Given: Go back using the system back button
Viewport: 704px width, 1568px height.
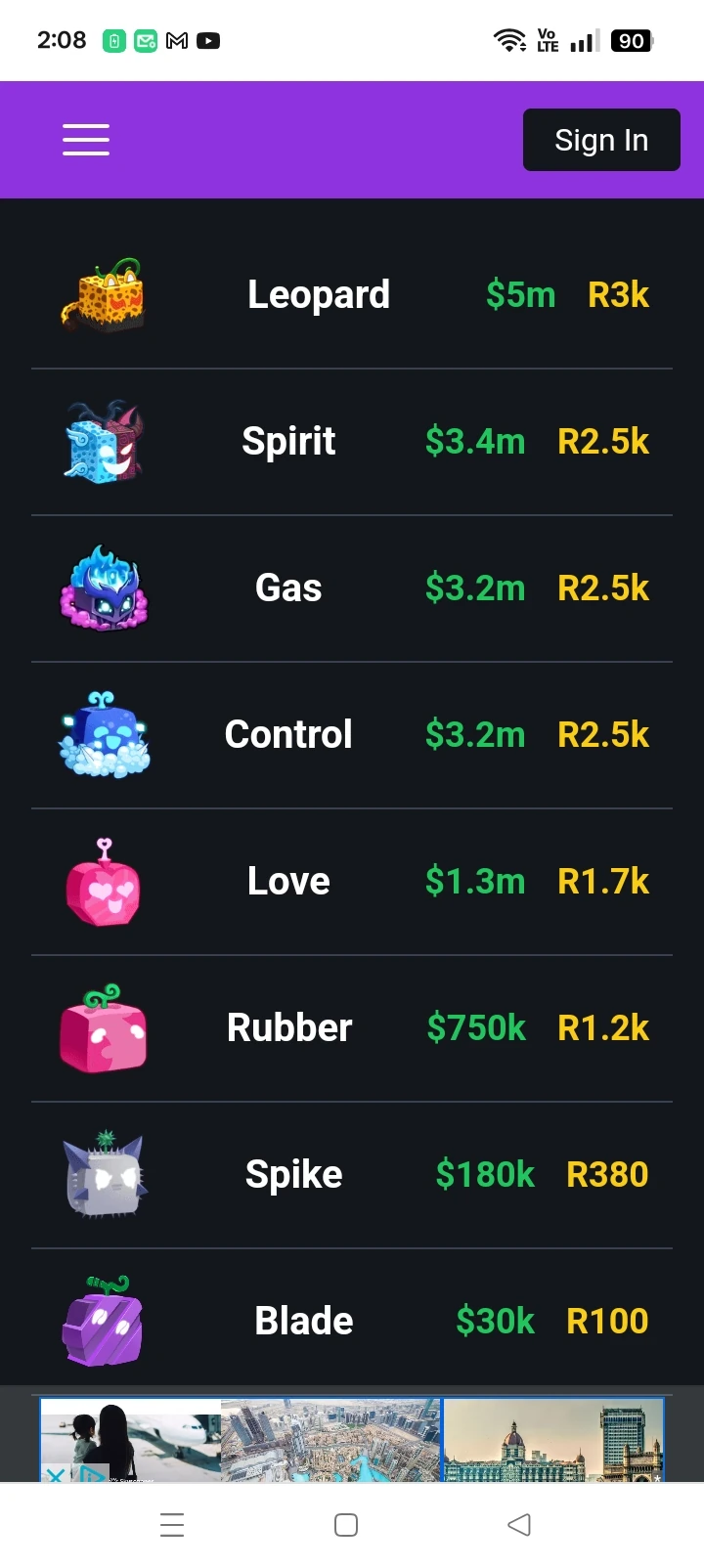Looking at the screenshot, I should pyautogui.click(x=519, y=1525).
